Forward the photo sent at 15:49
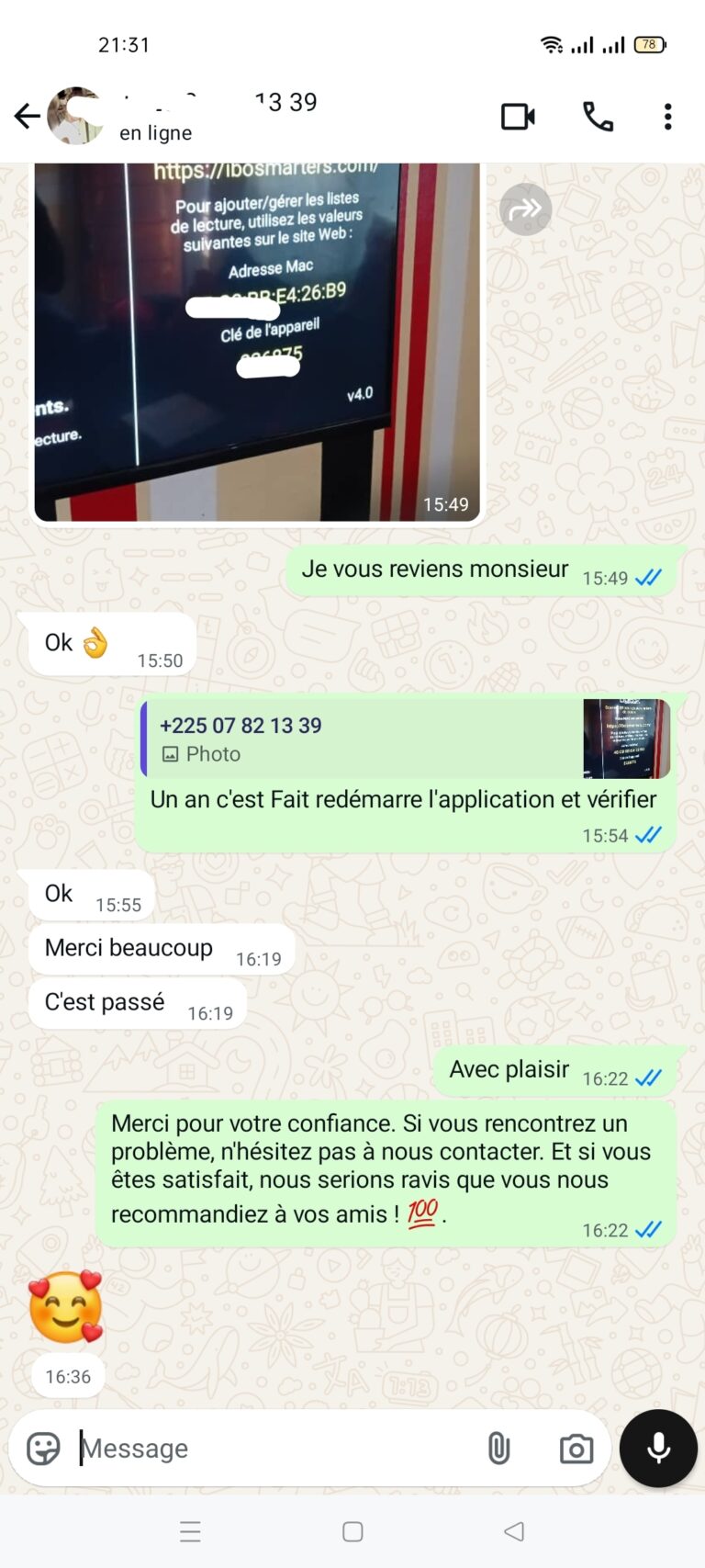The width and height of the screenshot is (705, 1568). [x=525, y=209]
